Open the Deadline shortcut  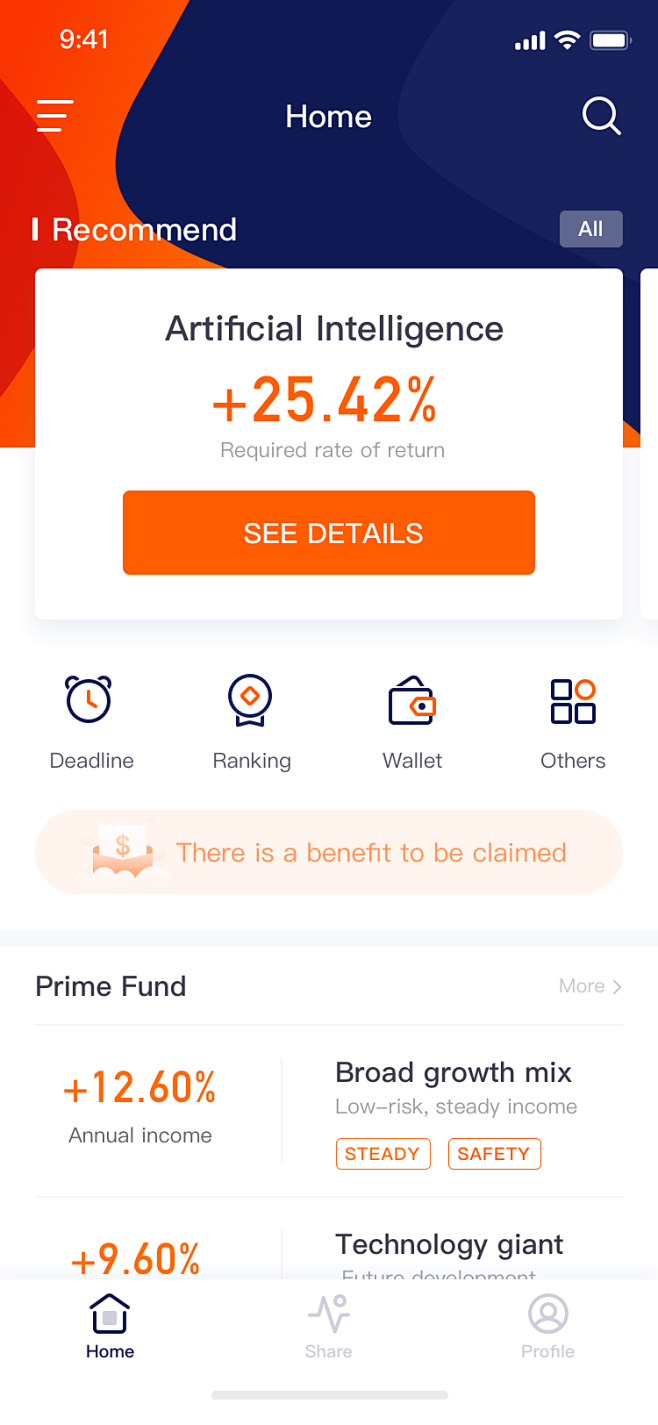[91, 721]
